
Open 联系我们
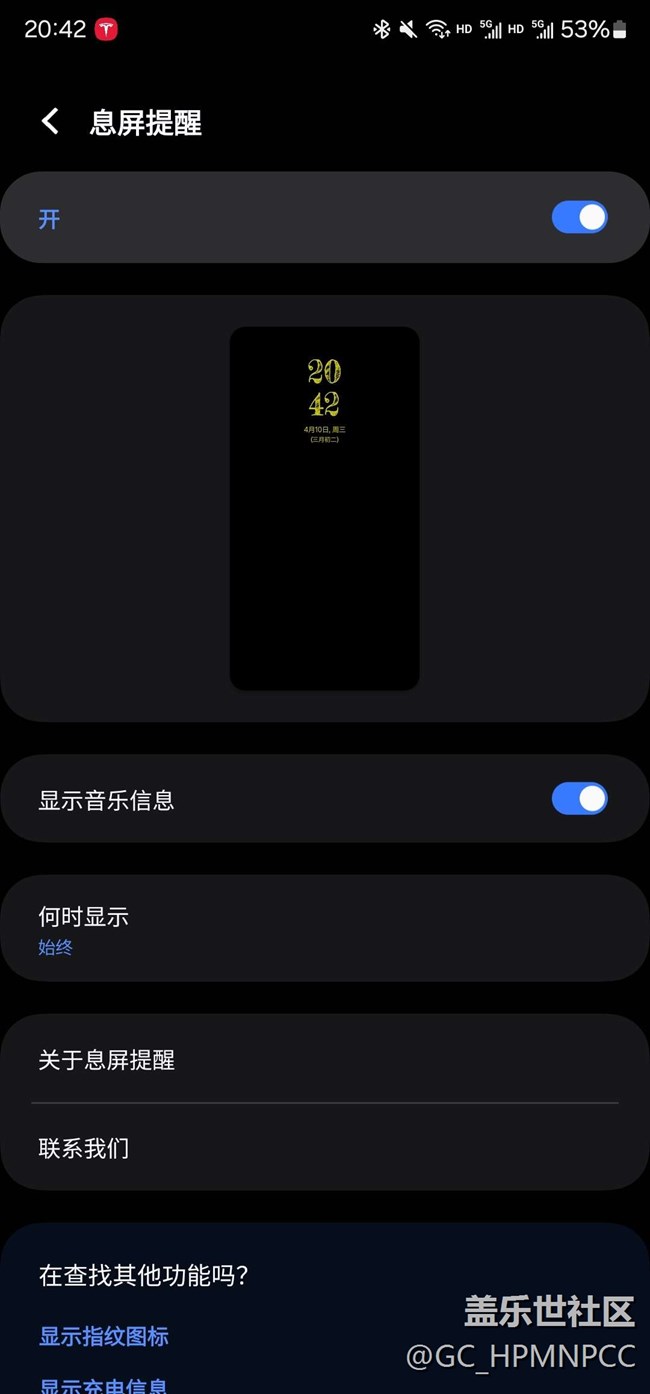[x=325, y=1147]
